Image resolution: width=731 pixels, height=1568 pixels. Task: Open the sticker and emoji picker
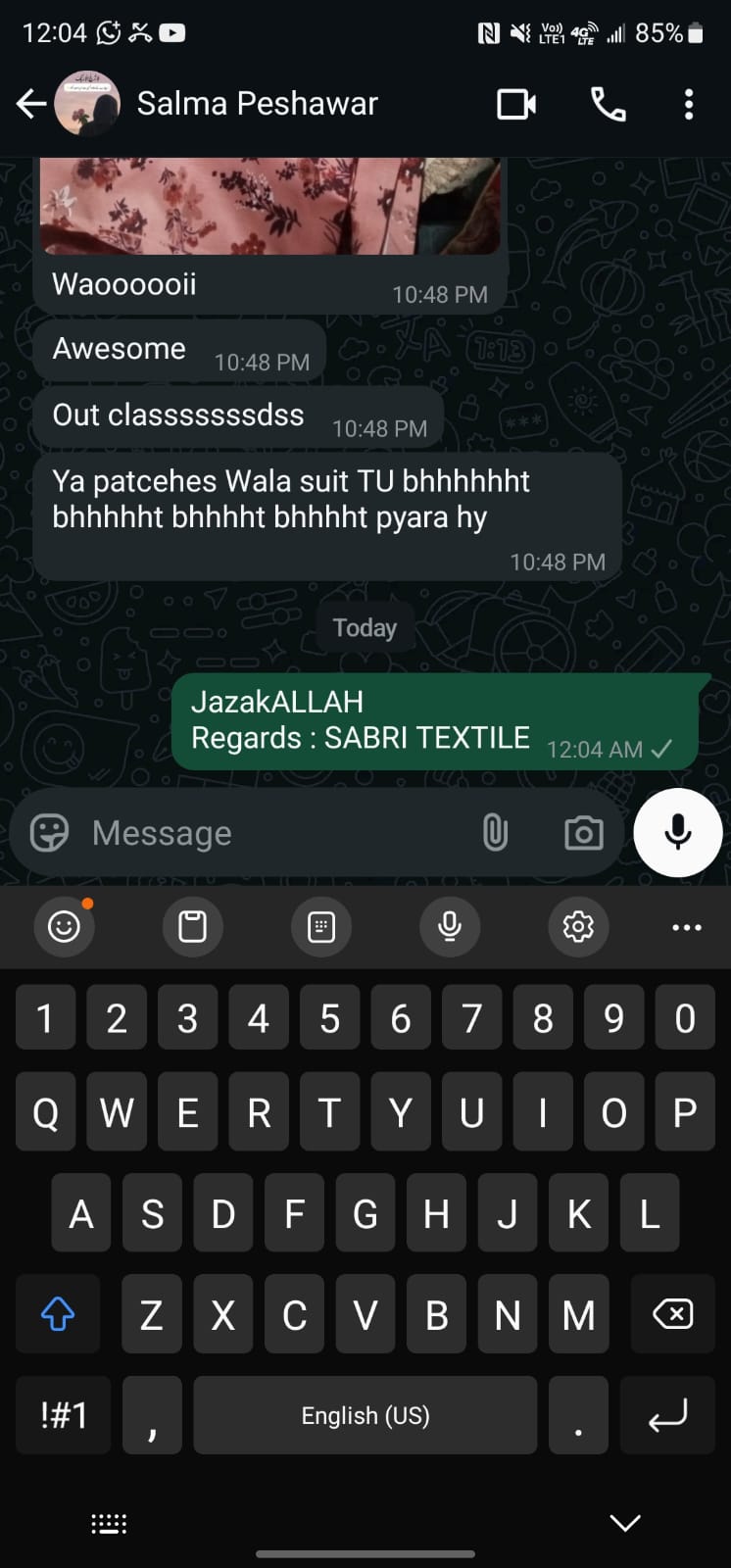49,833
